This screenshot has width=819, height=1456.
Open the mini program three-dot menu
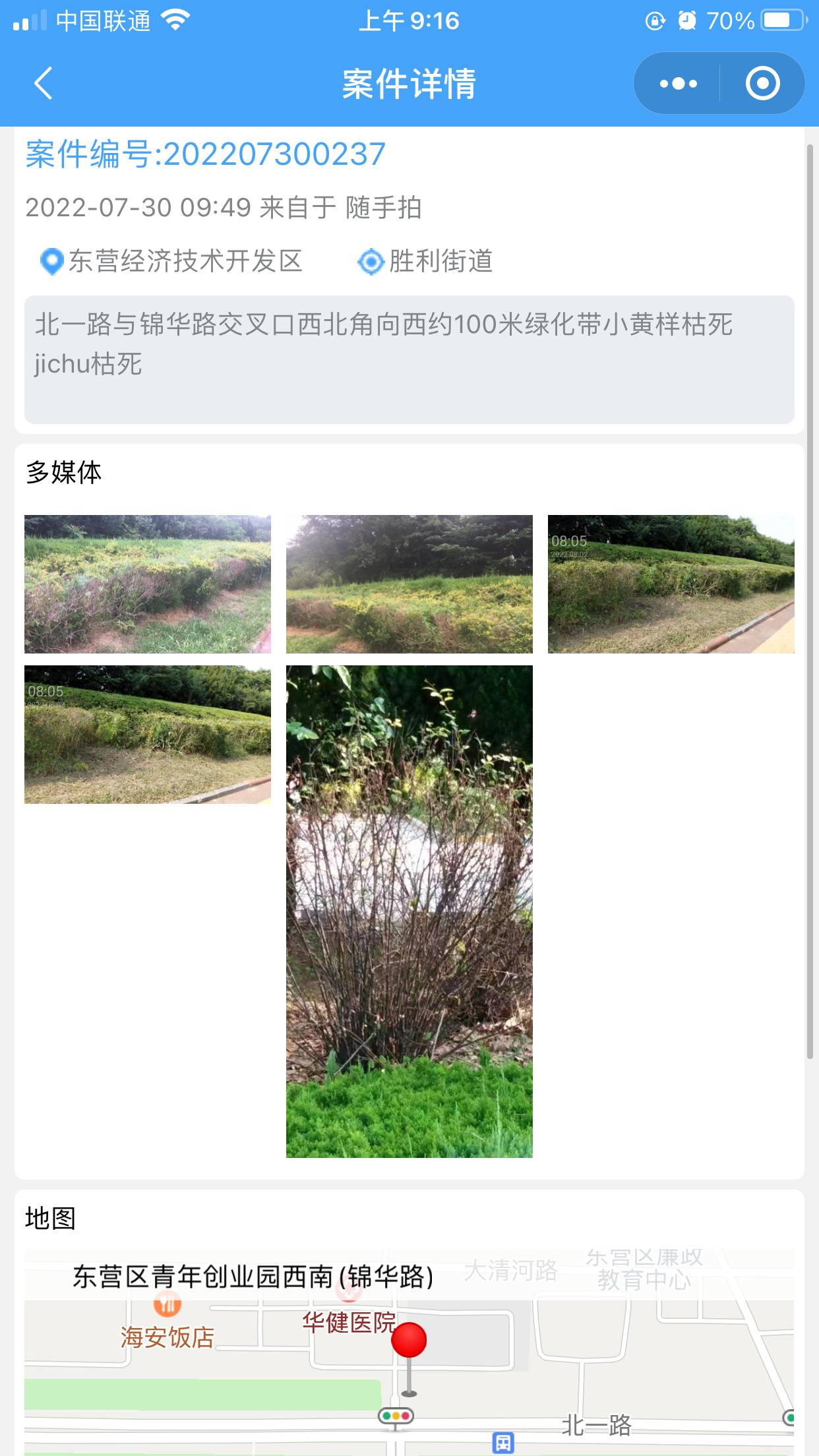(678, 84)
